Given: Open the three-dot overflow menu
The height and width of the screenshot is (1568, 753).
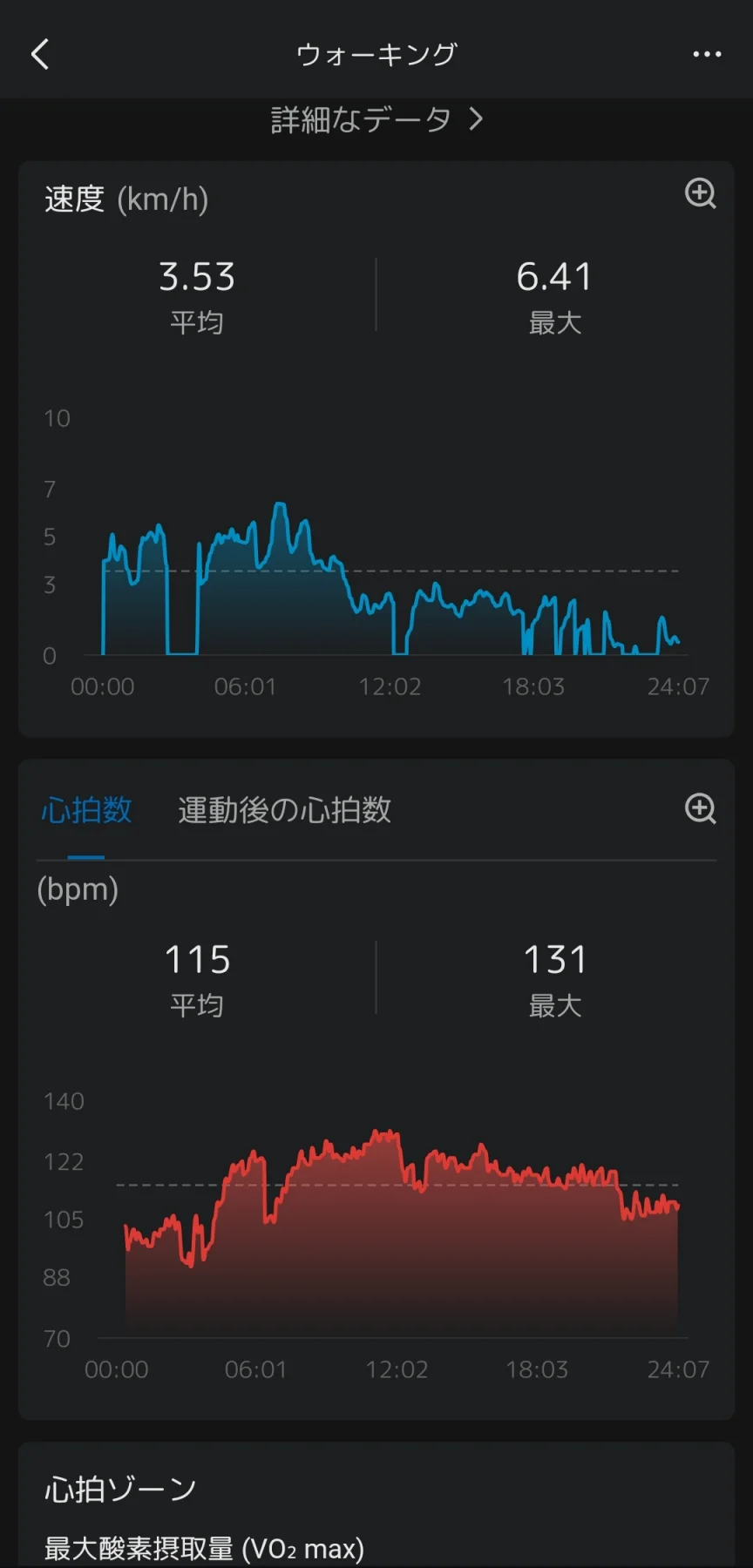Looking at the screenshot, I should coord(706,54).
